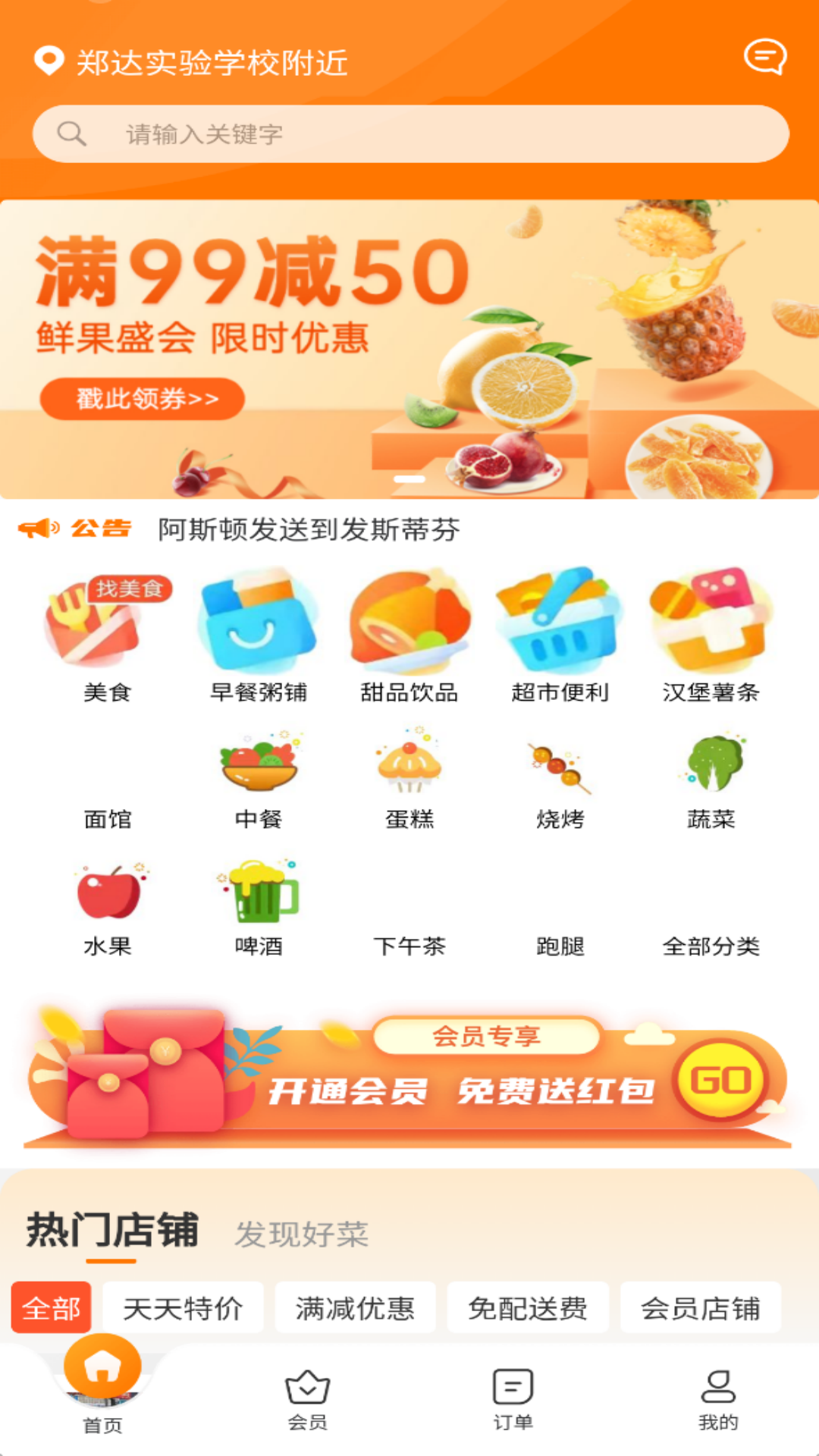This screenshot has height=1456, width=819.
Task: Open the 美食 category
Action: [107, 637]
